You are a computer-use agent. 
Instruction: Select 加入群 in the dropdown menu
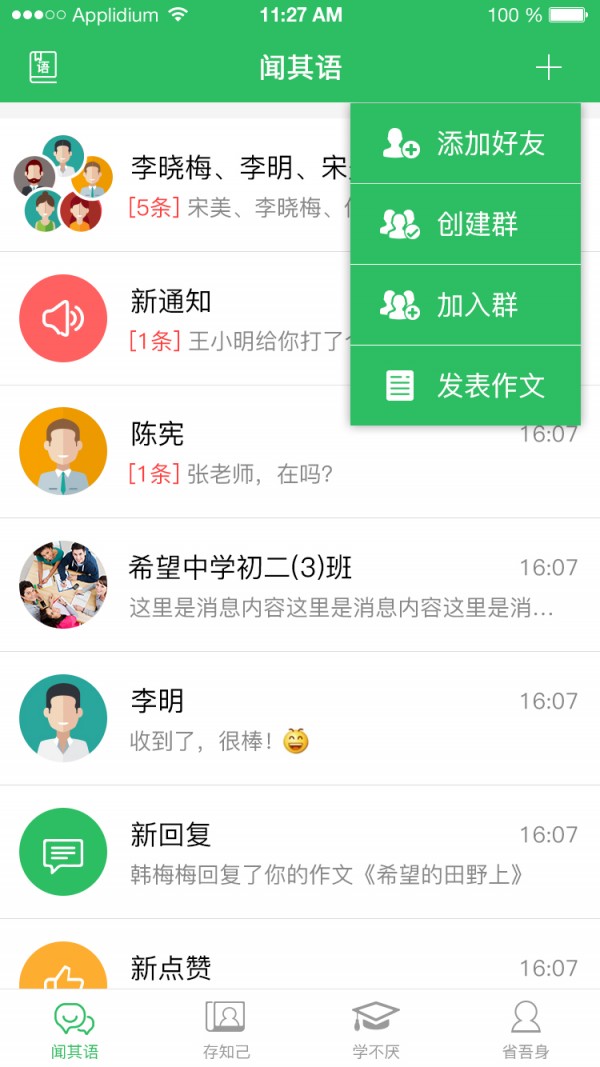coord(466,305)
